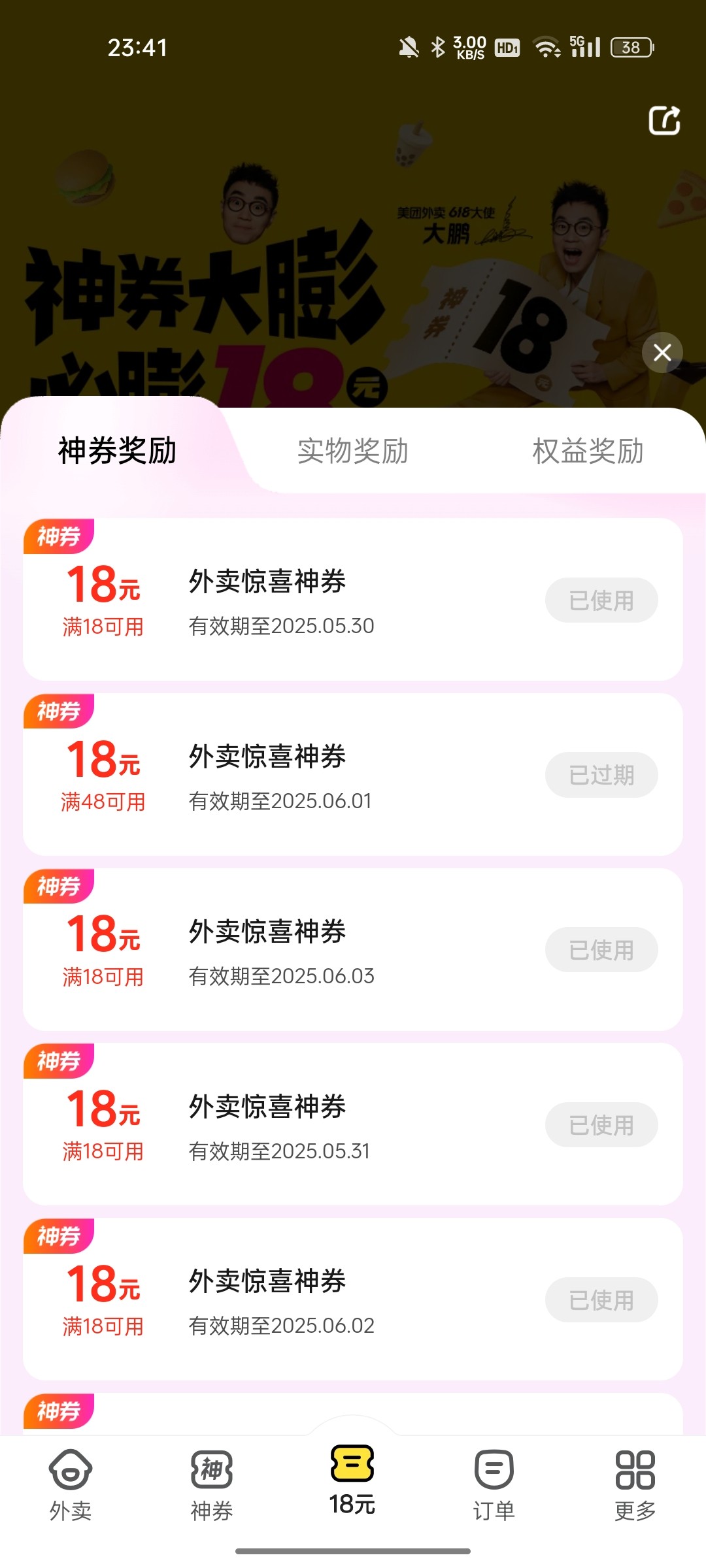This screenshot has width=706, height=1568.
Task: Tap 已使用 on coupon valid to 2025.06.03
Action: tap(601, 950)
